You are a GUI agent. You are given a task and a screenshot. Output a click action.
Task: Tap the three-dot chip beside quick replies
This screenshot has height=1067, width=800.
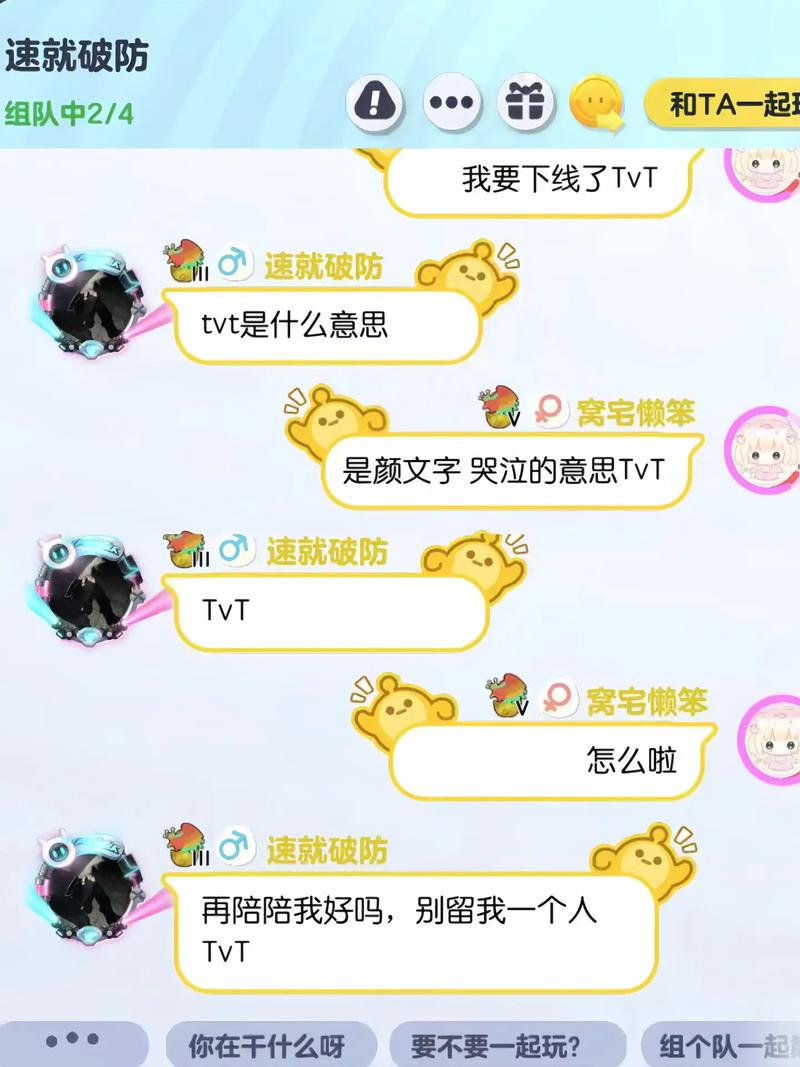[x=74, y=1042]
